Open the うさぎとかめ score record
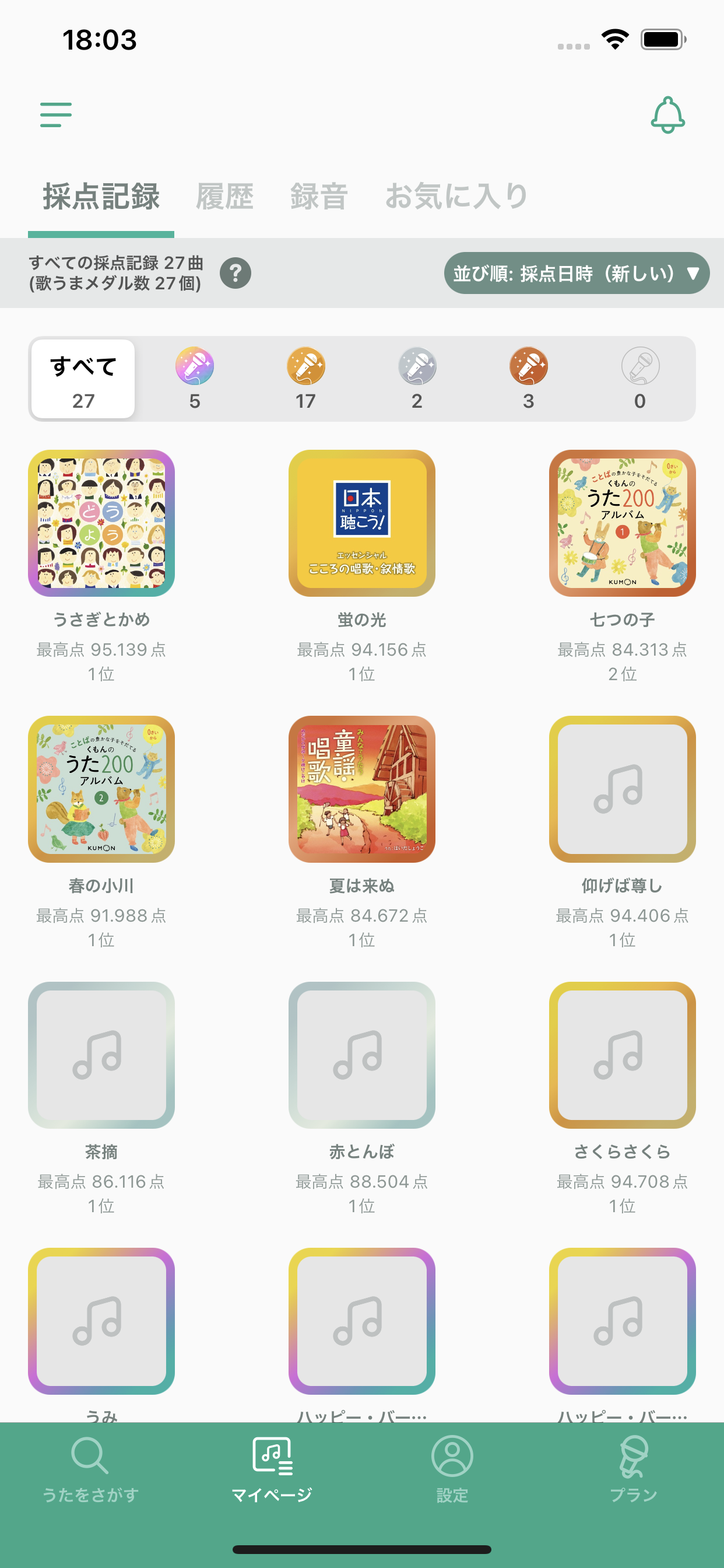Screen dimensions: 724x1568 [x=101, y=523]
